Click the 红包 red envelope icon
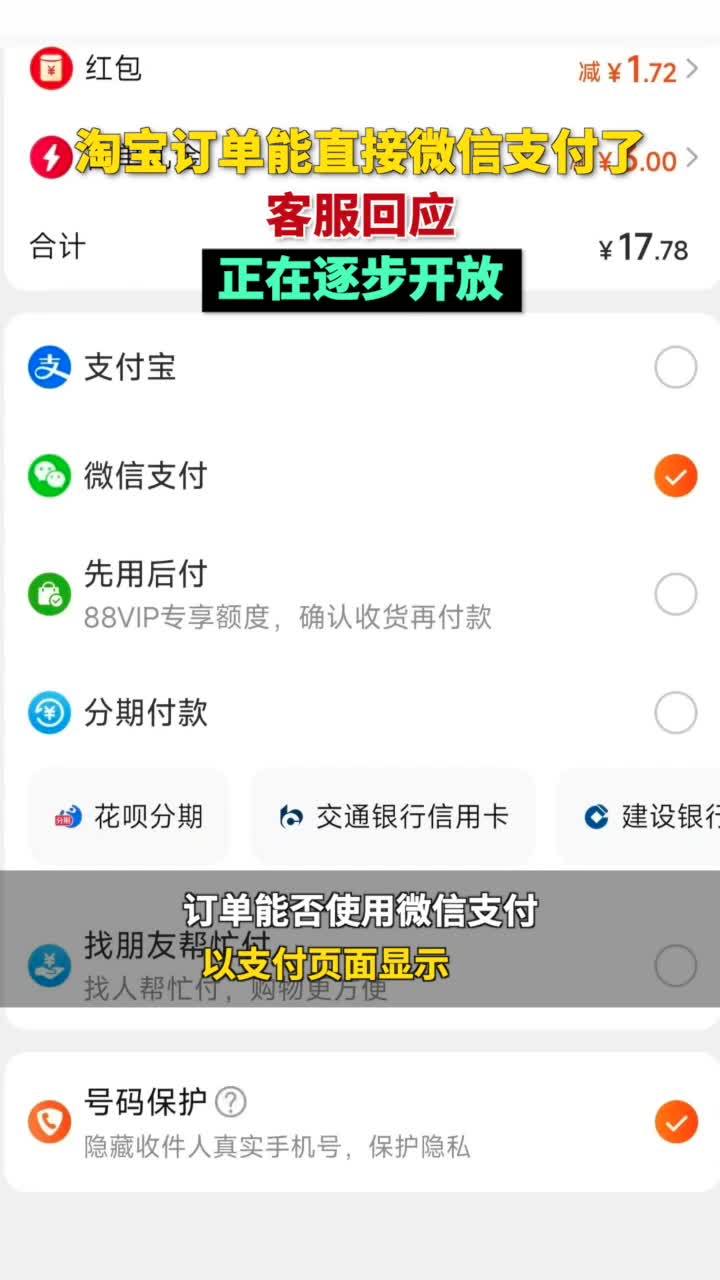This screenshot has height=1280, width=720. click(50, 69)
